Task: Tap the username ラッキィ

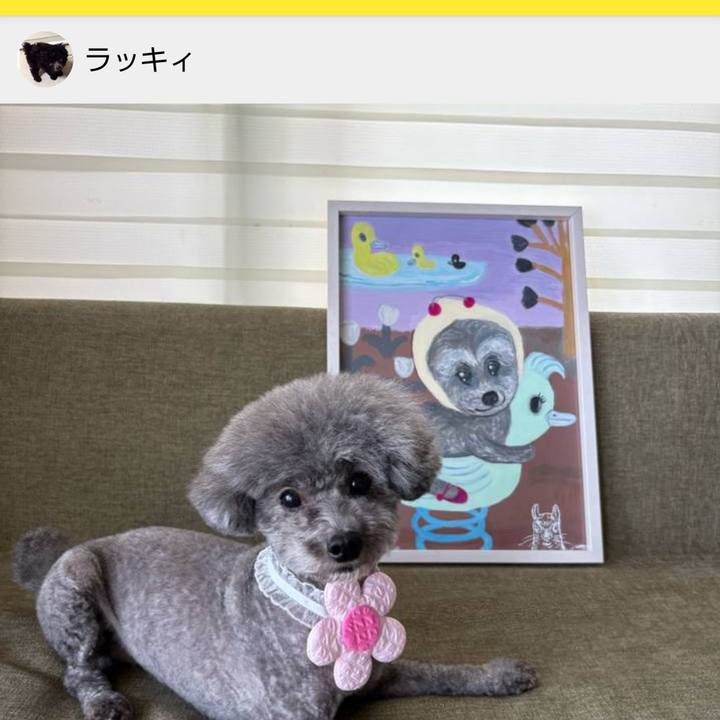Action: (138, 60)
